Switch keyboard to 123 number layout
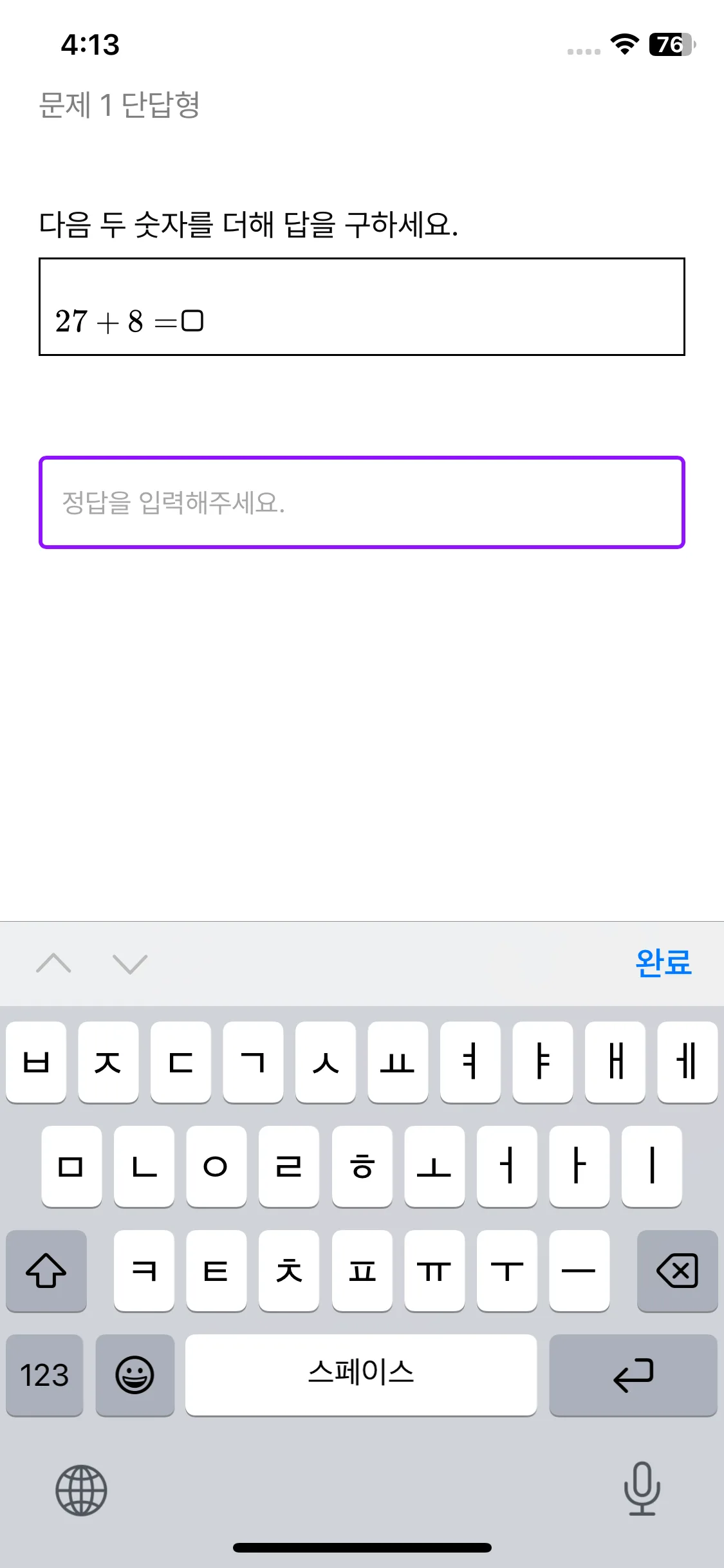 pos(44,1375)
